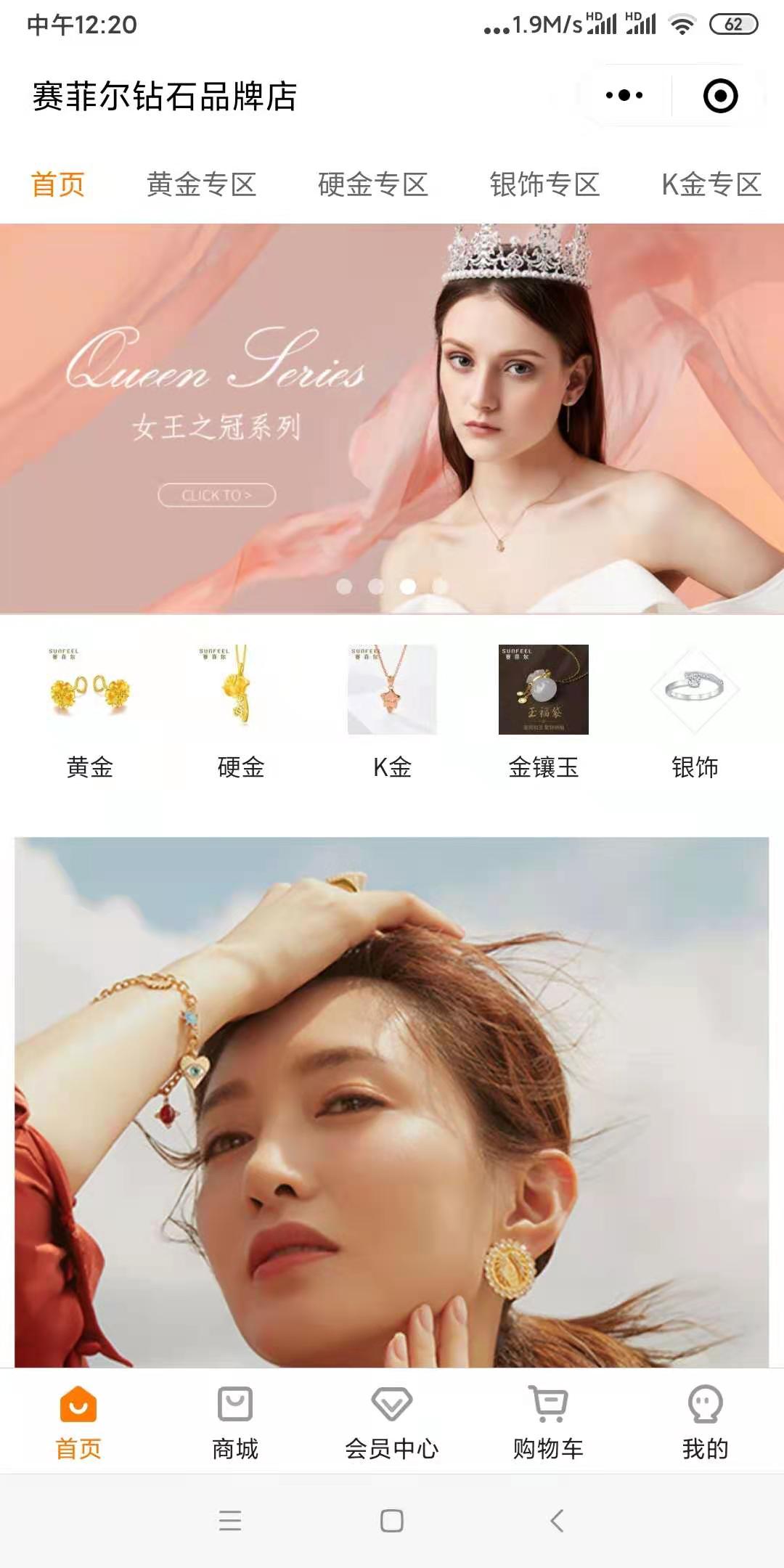Switch to the 黄金专区 tab

[202, 184]
